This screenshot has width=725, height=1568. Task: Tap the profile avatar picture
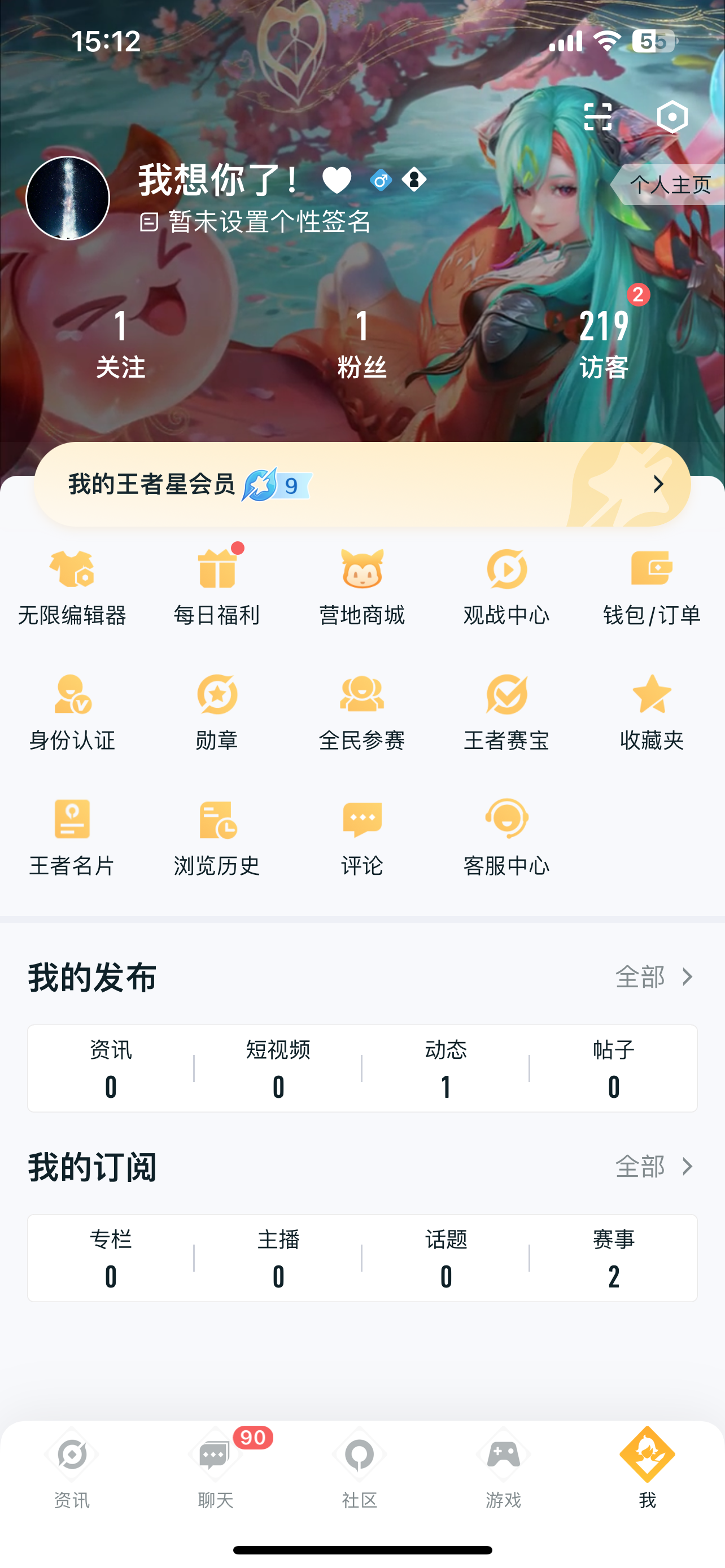[68, 199]
